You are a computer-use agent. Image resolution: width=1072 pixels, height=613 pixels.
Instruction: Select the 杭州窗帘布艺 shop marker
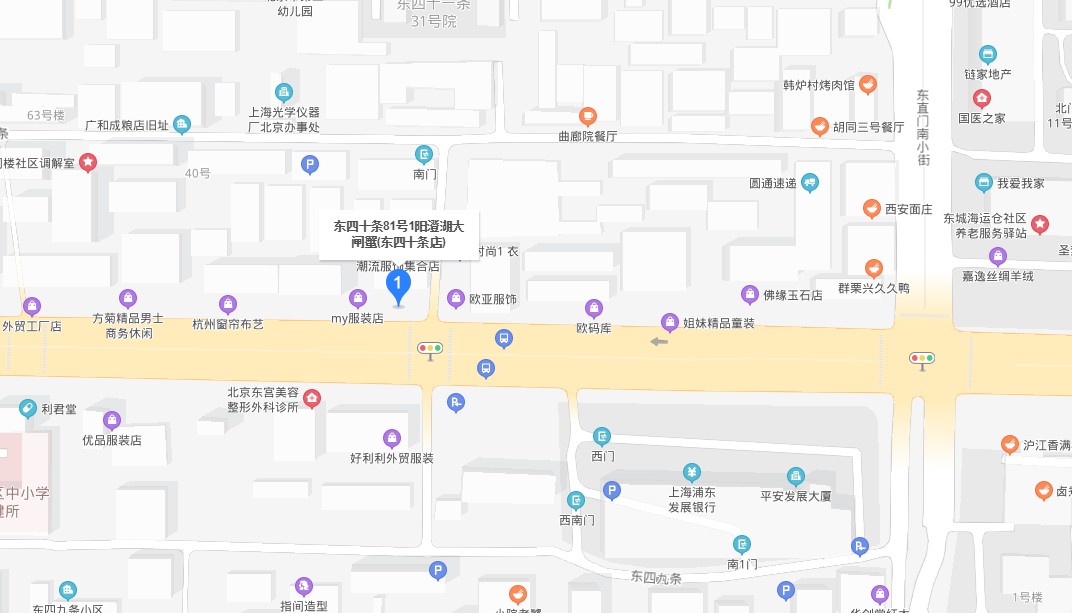point(228,304)
